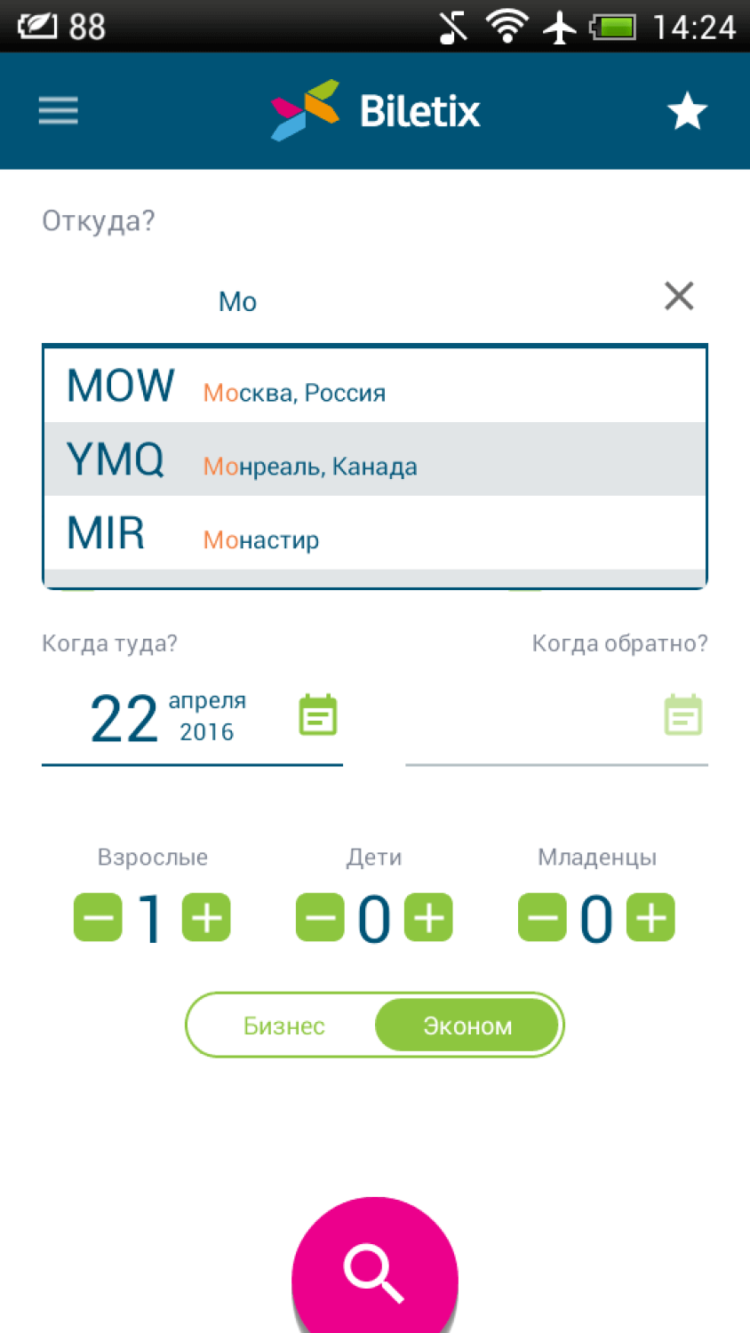The width and height of the screenshot is (750, 1333).
Task: Open the return date calendar icon
Action: point(682,715)
